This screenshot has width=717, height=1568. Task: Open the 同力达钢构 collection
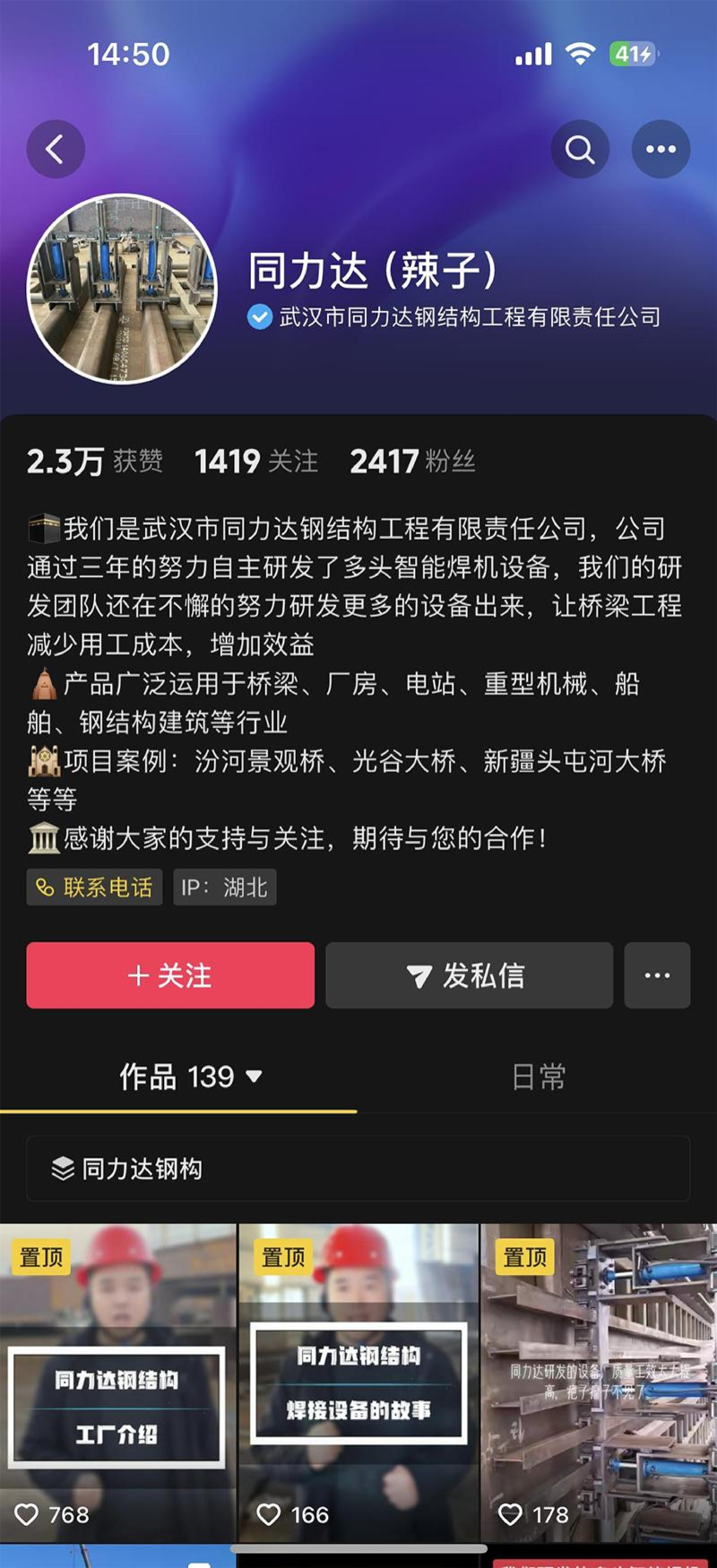click(x=358, y=1168)
